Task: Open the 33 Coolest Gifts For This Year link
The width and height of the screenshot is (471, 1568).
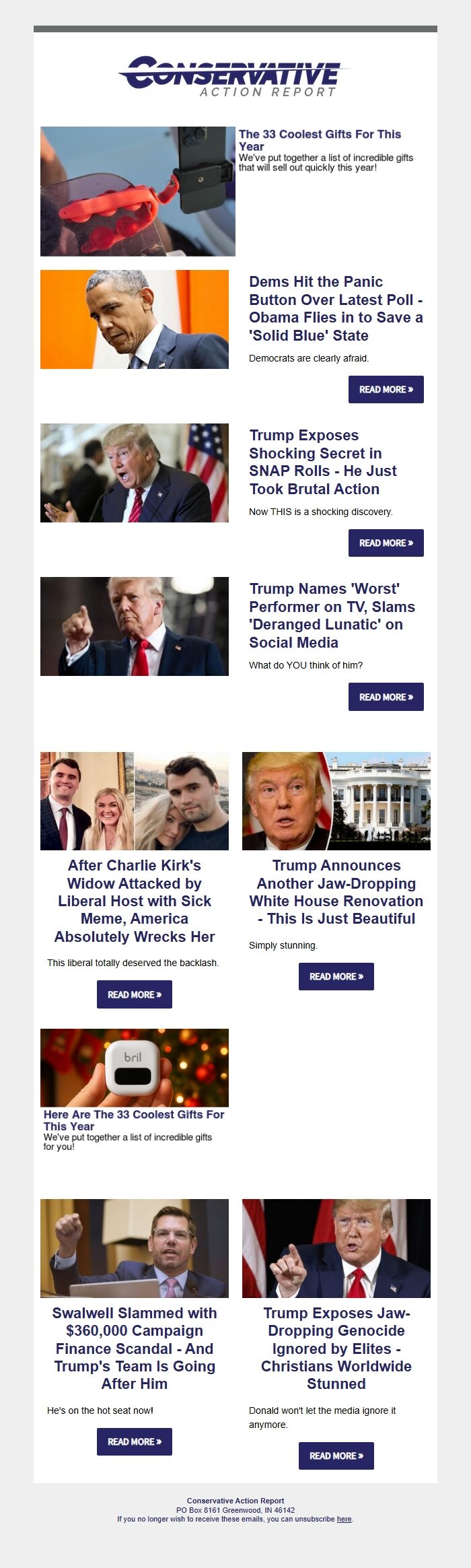Action: click(320, 140)
